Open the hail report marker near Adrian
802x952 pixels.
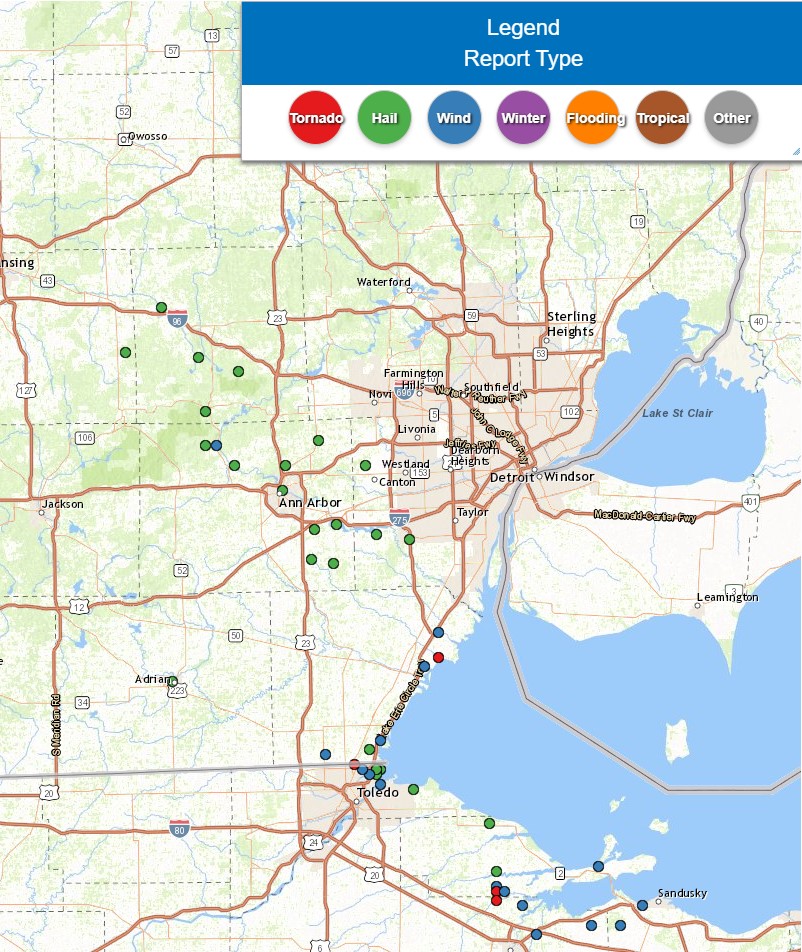pyautogui.click(x=173, y=682)
